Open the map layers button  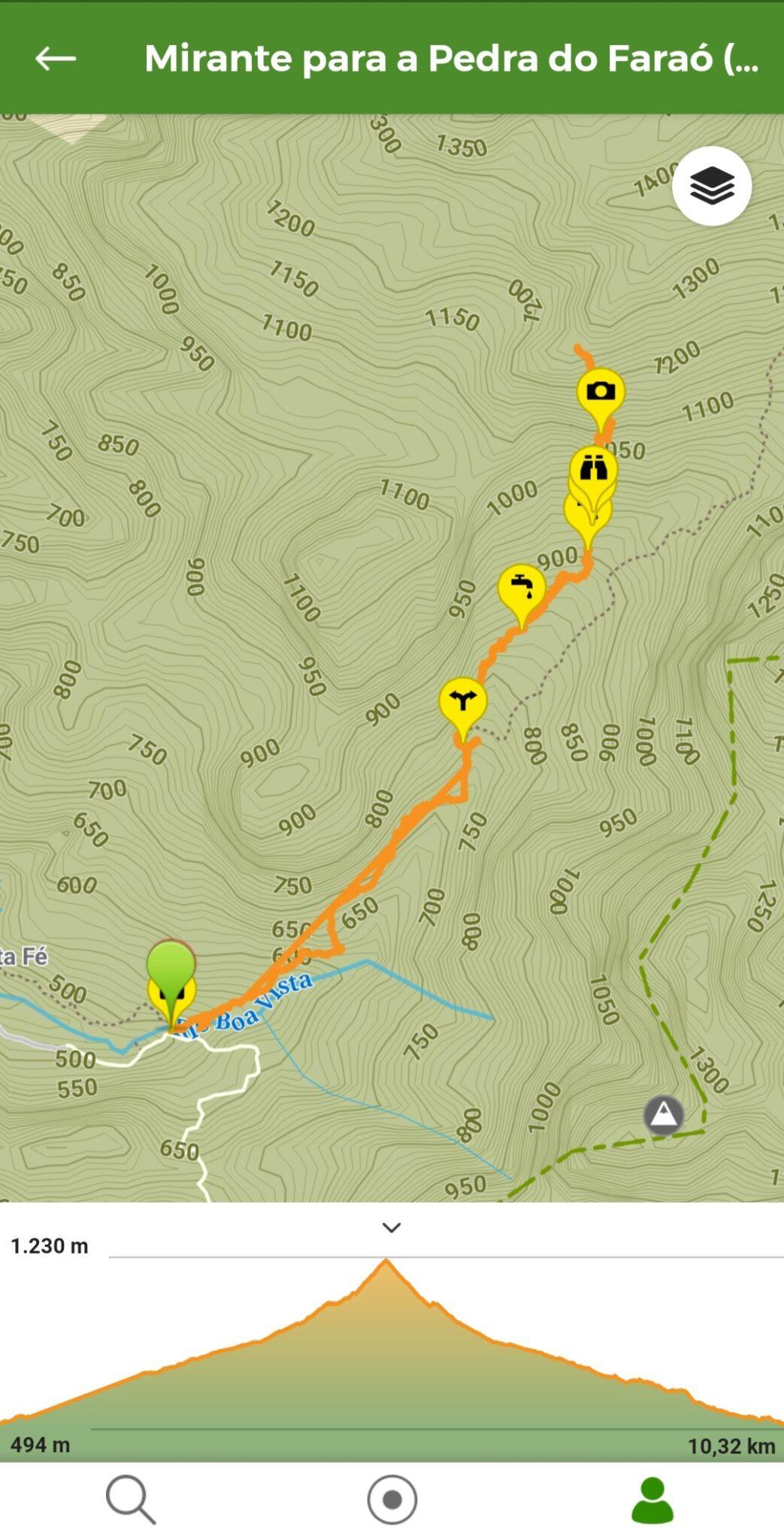(711, 186)
